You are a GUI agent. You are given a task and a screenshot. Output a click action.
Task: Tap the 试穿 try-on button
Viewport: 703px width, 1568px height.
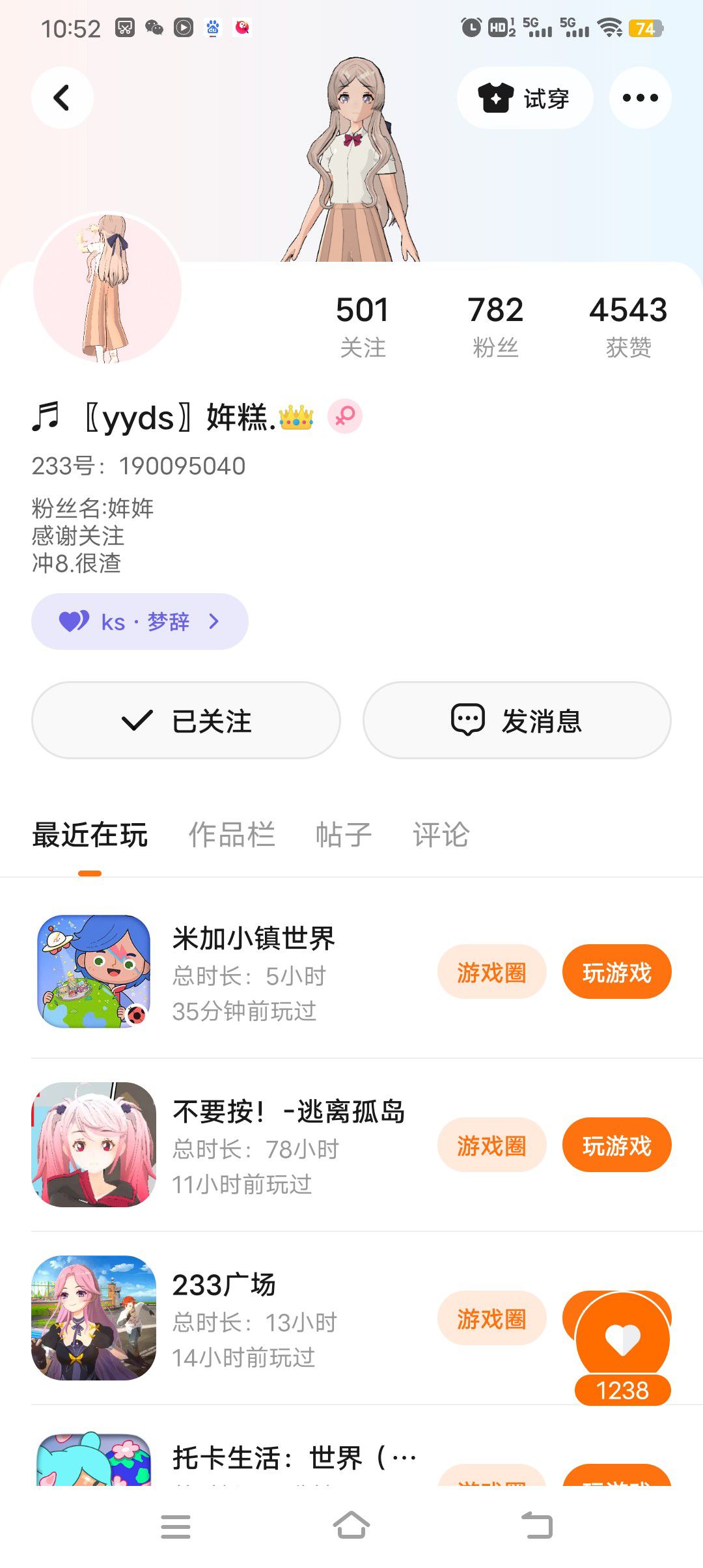[x=525, y=98]
